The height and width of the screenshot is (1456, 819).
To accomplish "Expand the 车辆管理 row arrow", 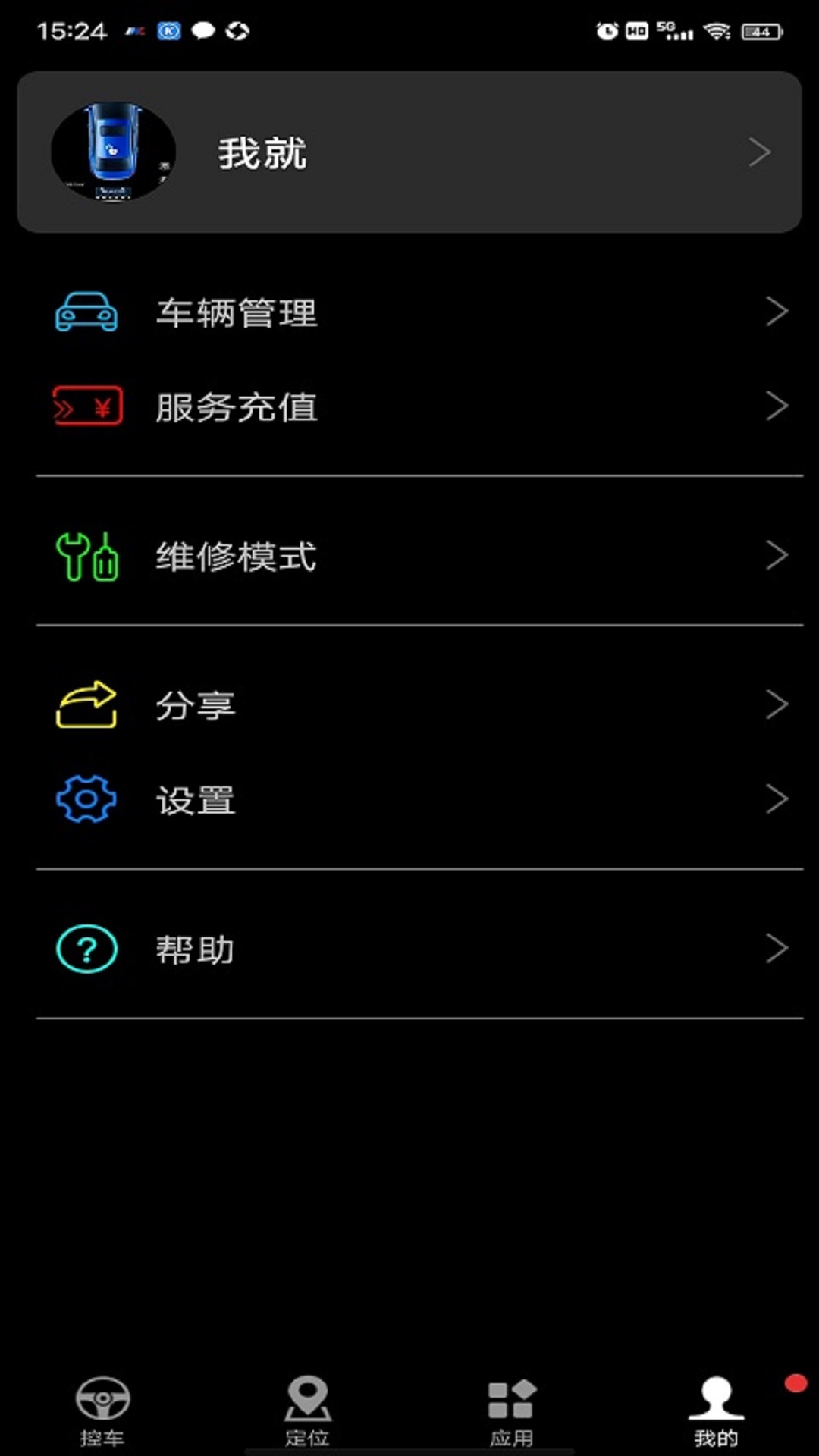I will pos(777,311).
